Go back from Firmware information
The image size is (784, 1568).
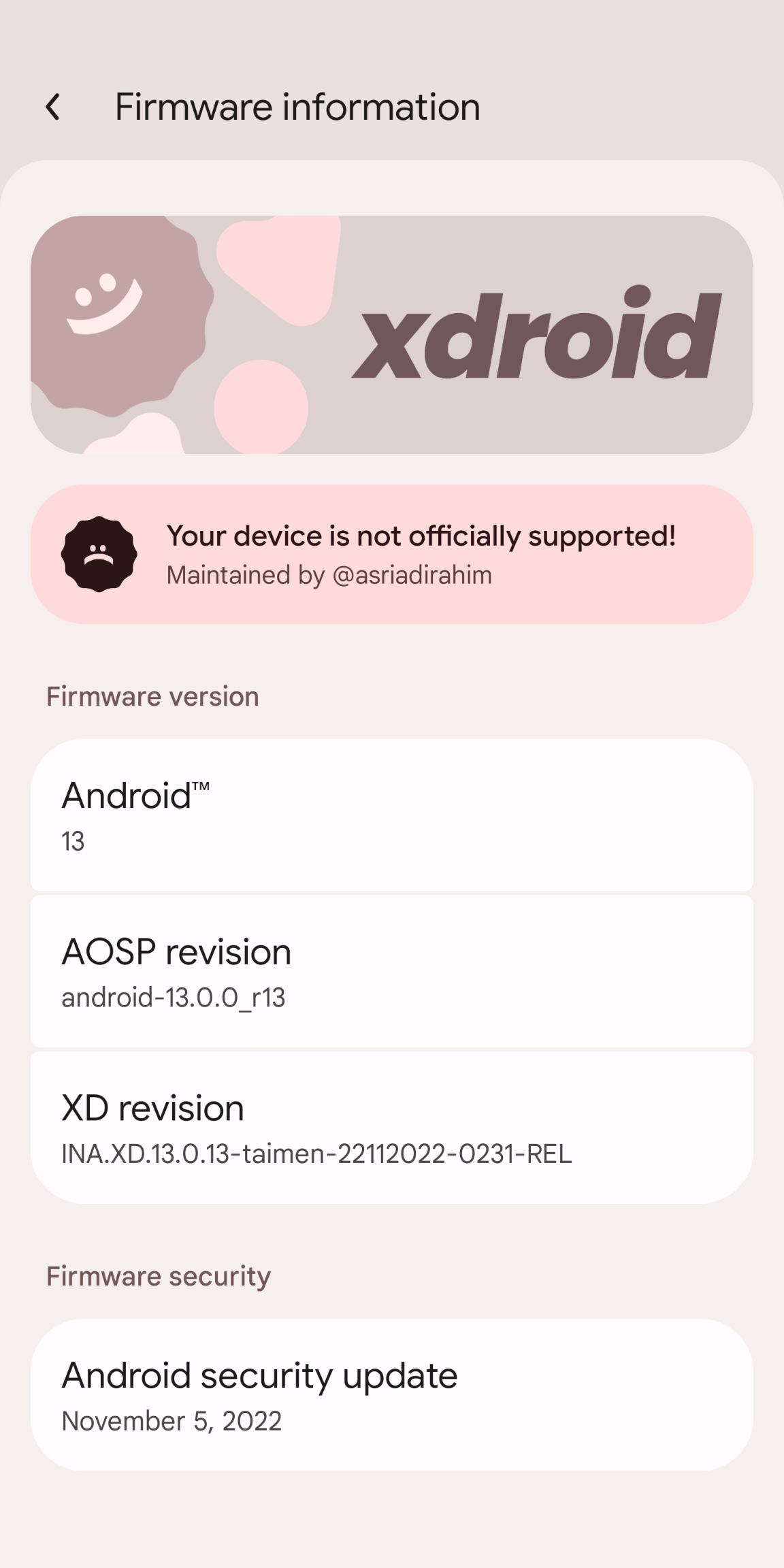coord(53,107)
